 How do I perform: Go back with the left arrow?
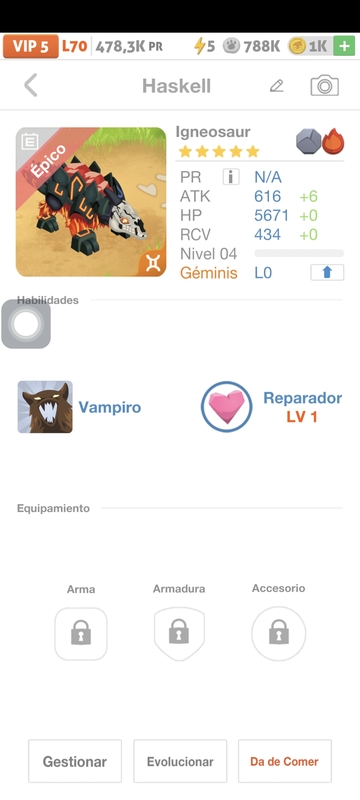(31, 85)
